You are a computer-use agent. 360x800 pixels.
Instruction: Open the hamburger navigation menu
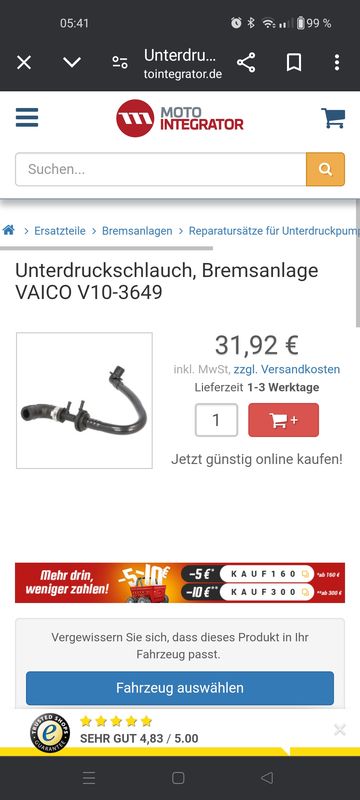pos(27,118)
